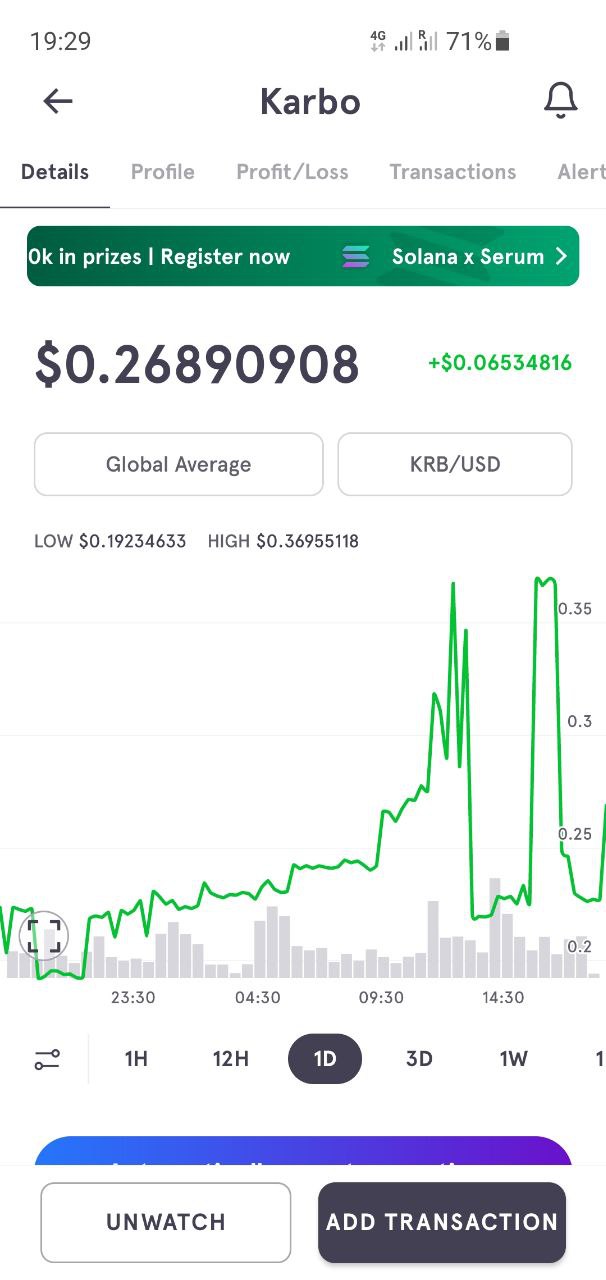
Task: Tap the Add Transaction button
Action: pyautogui.click(x=442, y=1222)
